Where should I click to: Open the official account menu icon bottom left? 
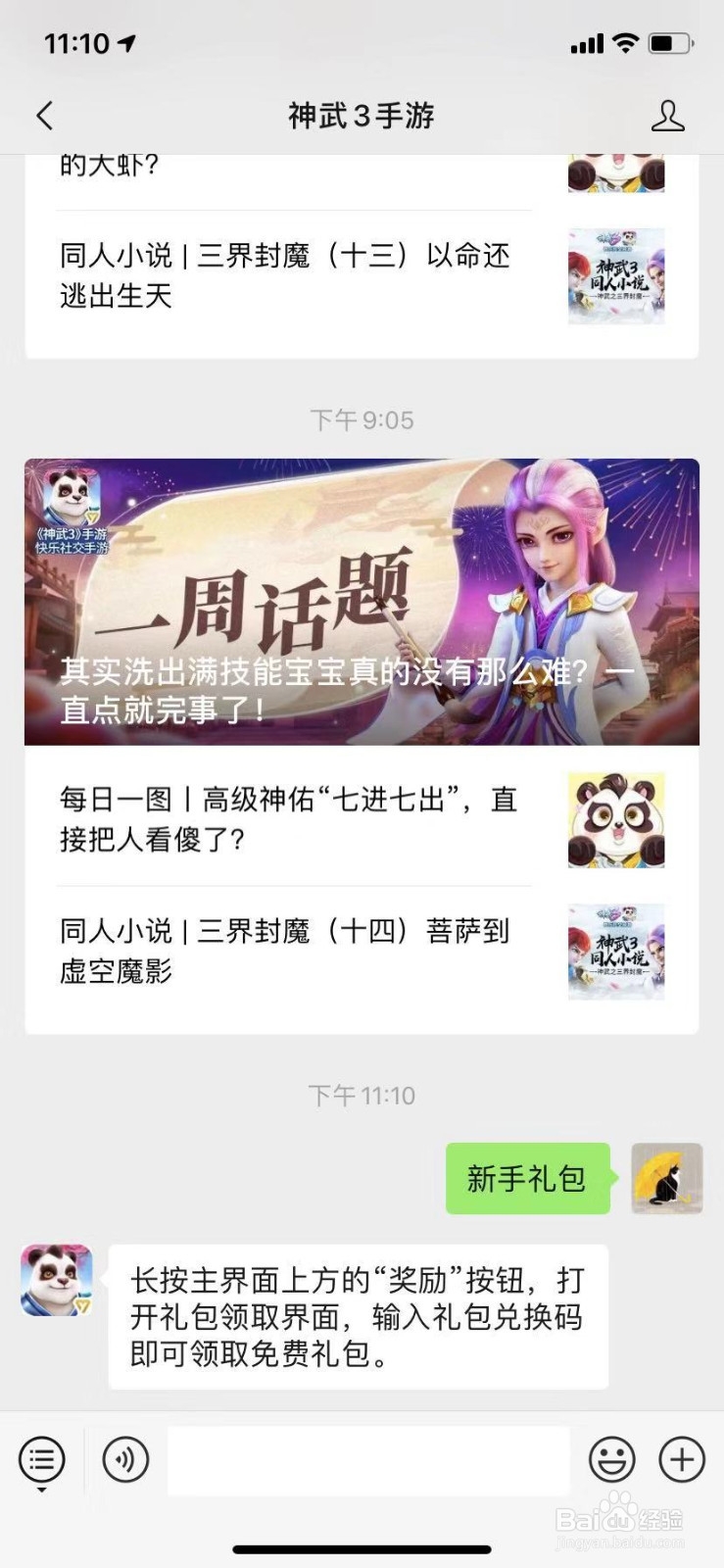(x=40, y=1460)
